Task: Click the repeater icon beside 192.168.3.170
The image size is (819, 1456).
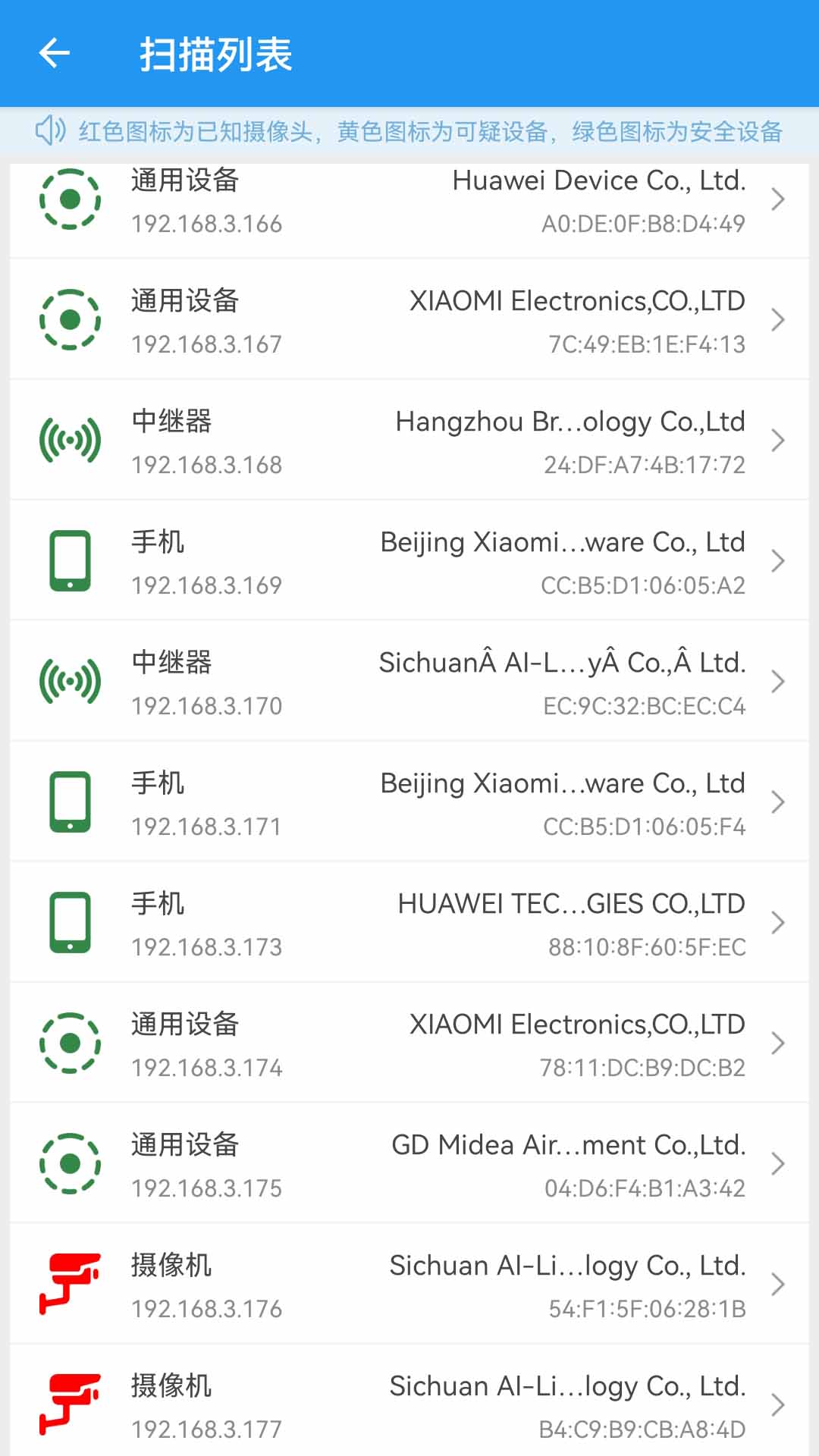Action: pos(71,680)
